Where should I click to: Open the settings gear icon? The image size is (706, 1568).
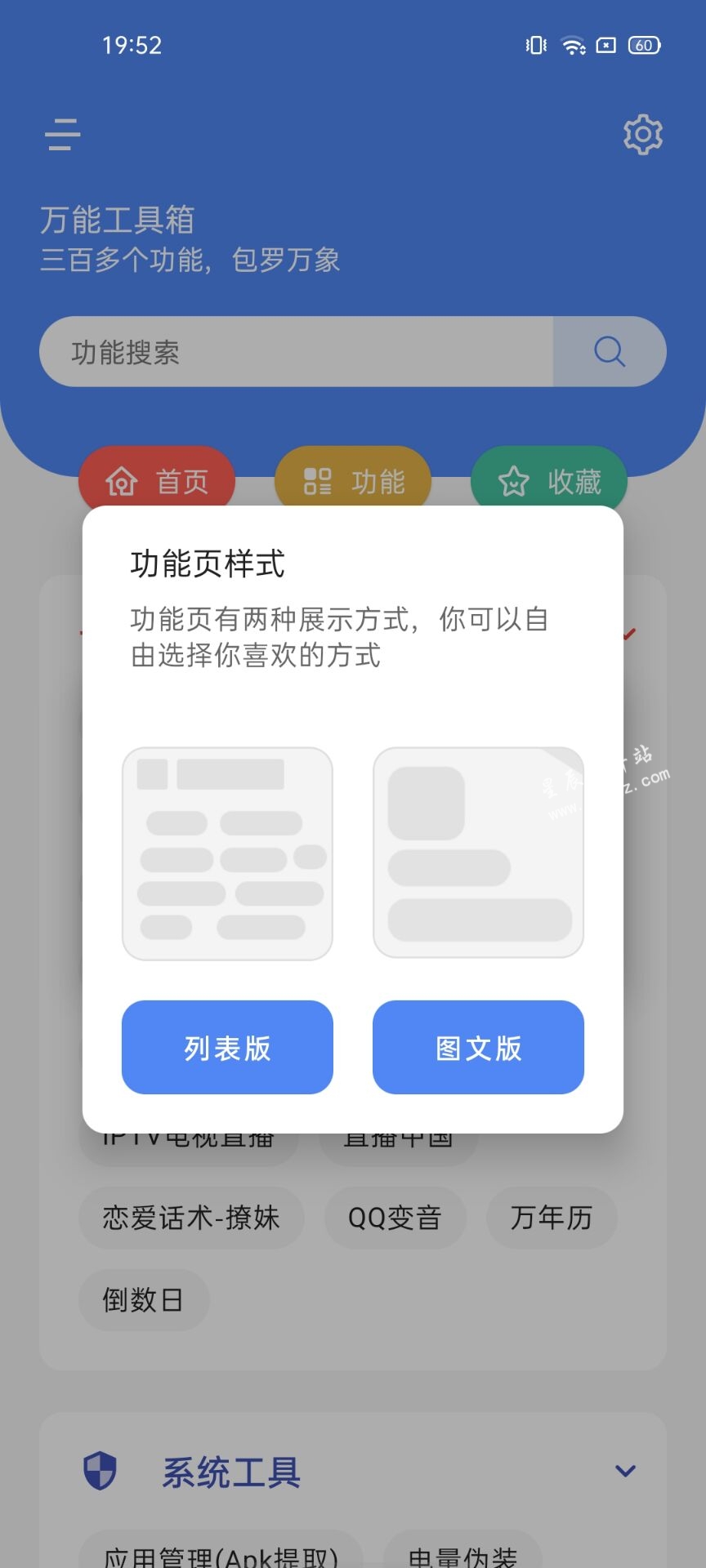[642, 135]
